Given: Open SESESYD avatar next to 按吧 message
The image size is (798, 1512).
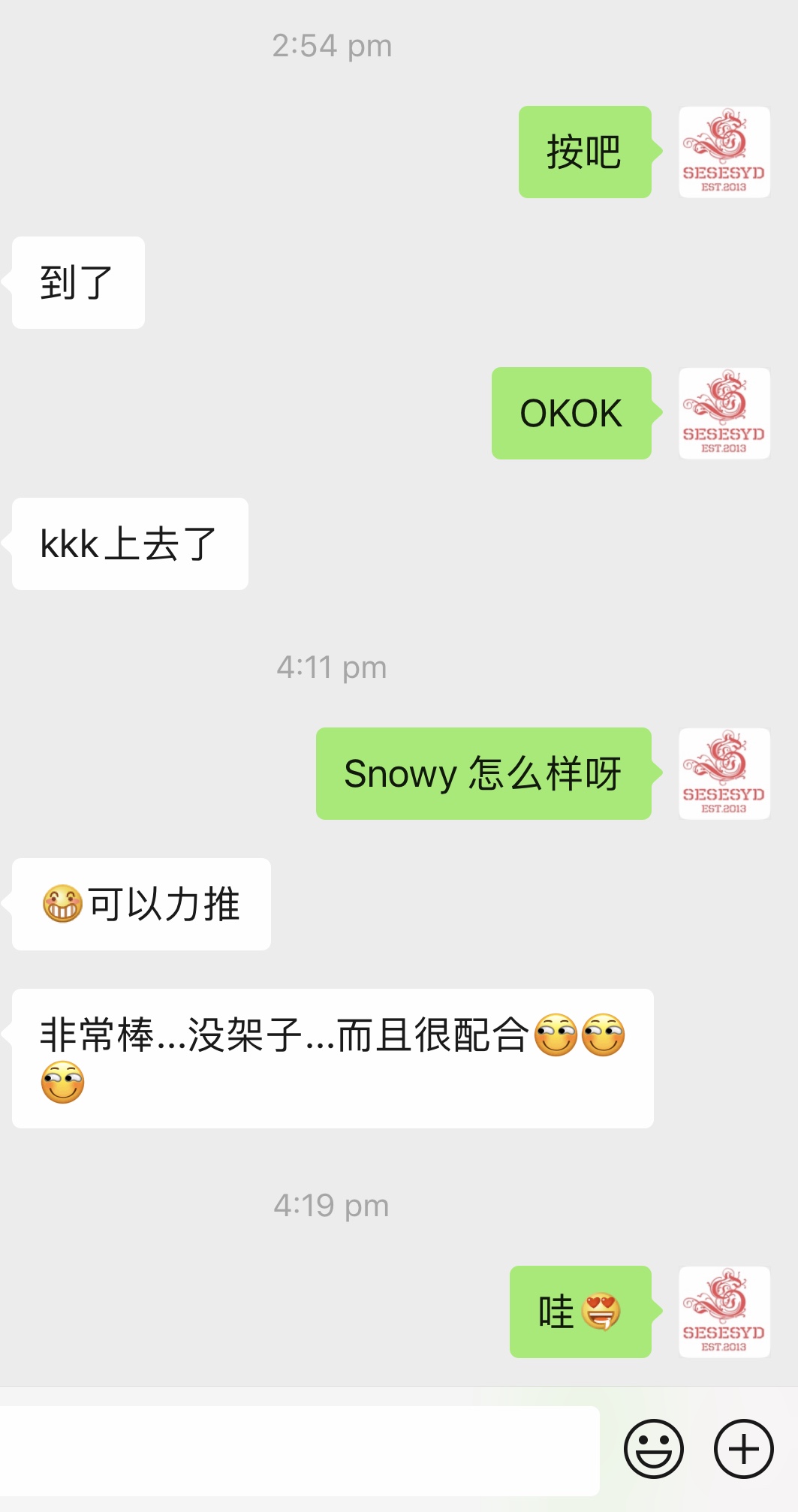Looking at the screenshot, I should (x=724, y=152).
